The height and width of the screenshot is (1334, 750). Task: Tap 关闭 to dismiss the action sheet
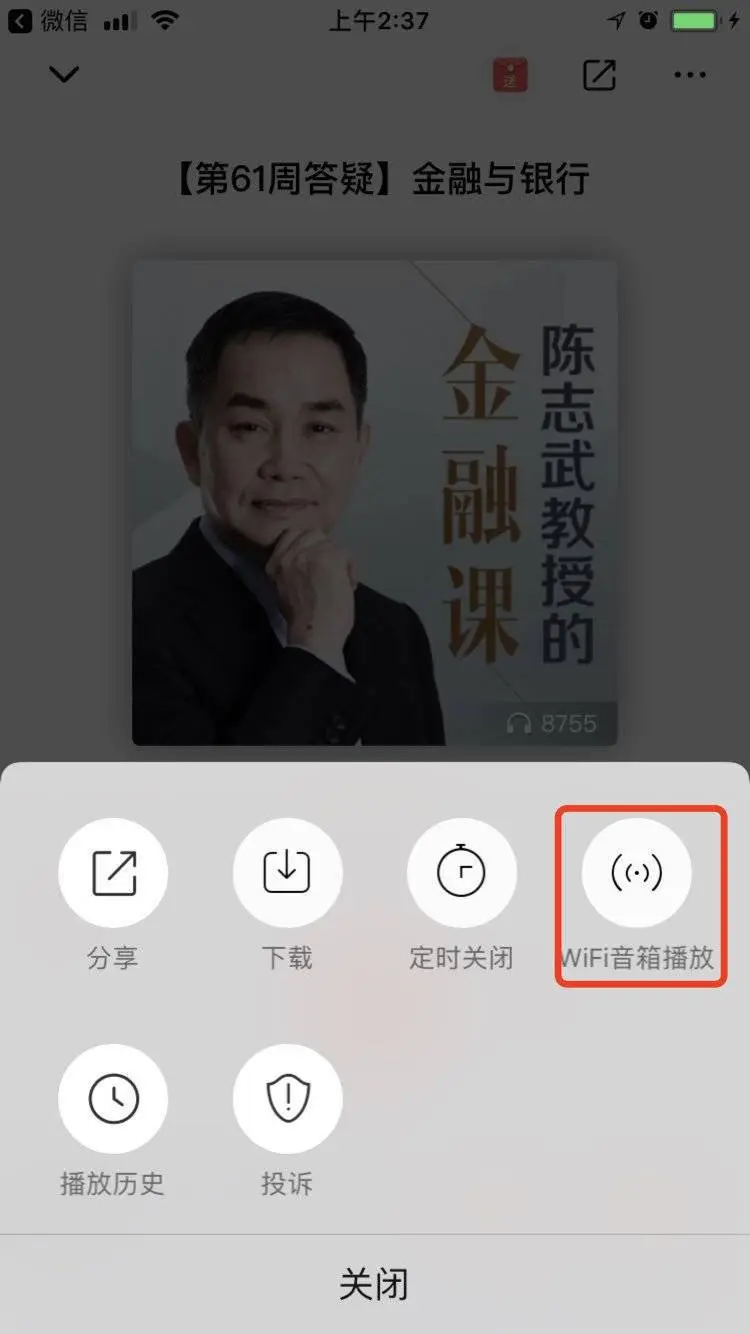(375, 1283)
